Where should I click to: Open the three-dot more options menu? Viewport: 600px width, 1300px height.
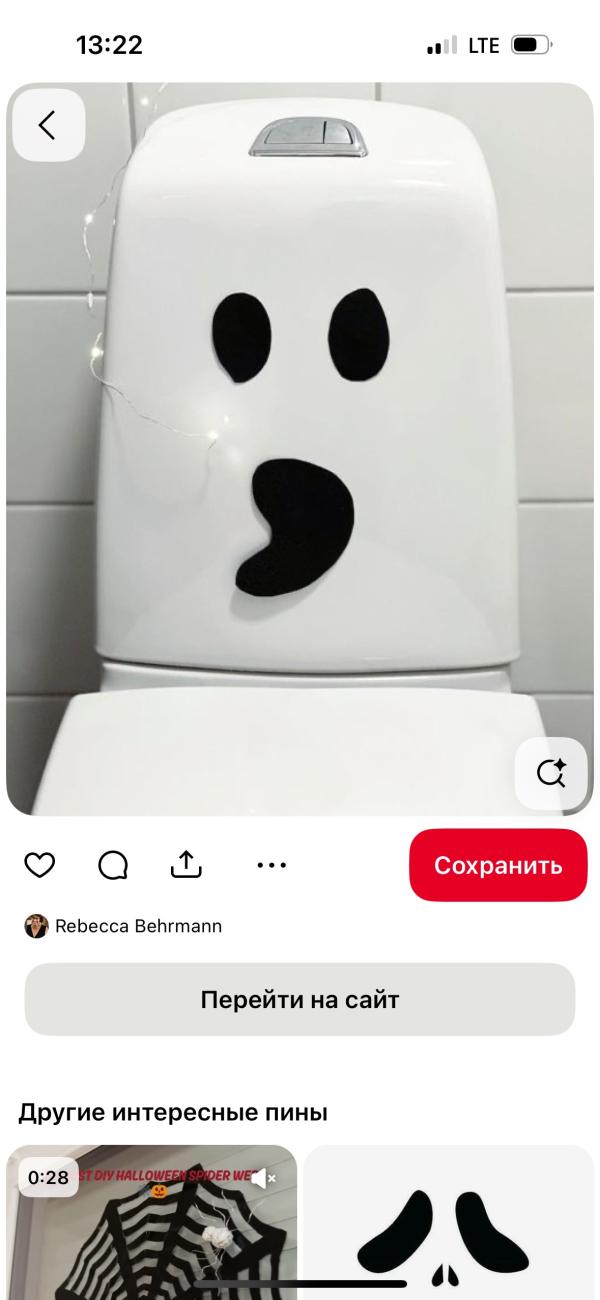[x=271, y=866]
